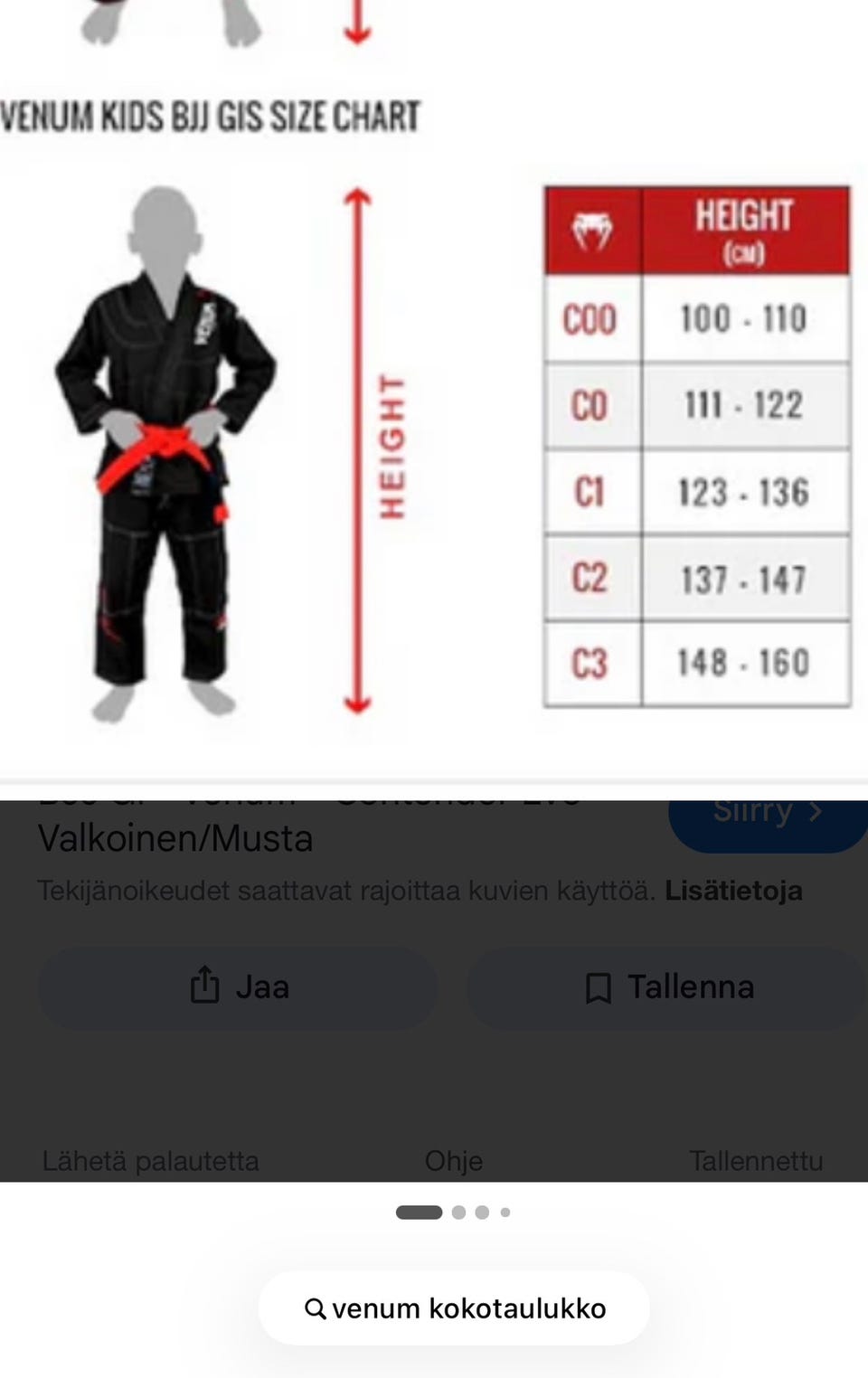Image resolution: width=868 pixels, height=1378 pixels.
Task: Switch to the Tallennettu section
Action: [x=758, y=1160]
